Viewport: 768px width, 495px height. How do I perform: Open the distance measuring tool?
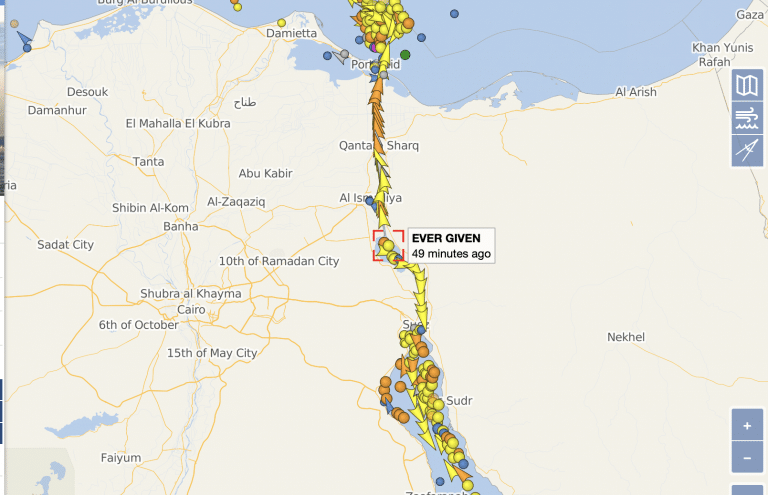(747, 151)
